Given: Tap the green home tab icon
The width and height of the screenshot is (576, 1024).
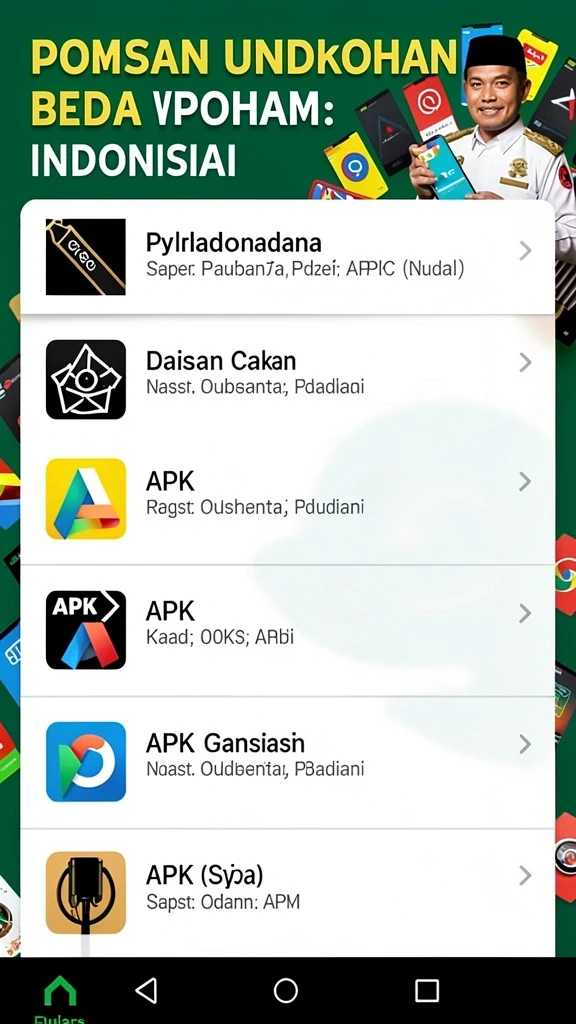Looking at the screenshot, I should point(60,992).
